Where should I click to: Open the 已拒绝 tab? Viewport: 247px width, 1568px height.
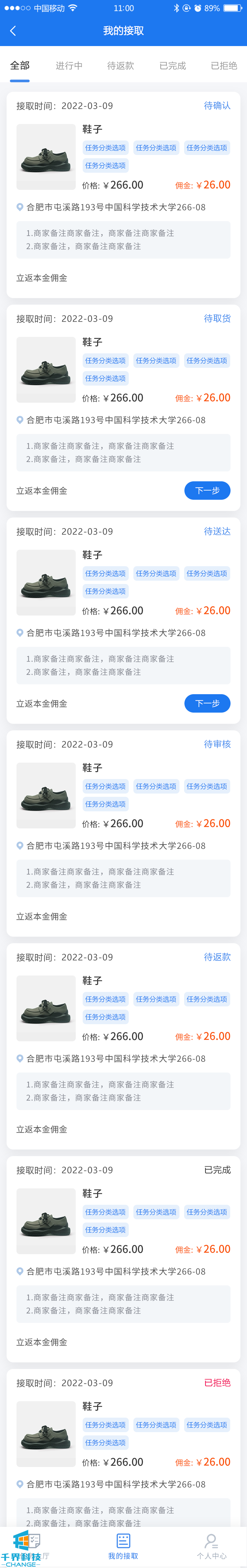[224, 66]
